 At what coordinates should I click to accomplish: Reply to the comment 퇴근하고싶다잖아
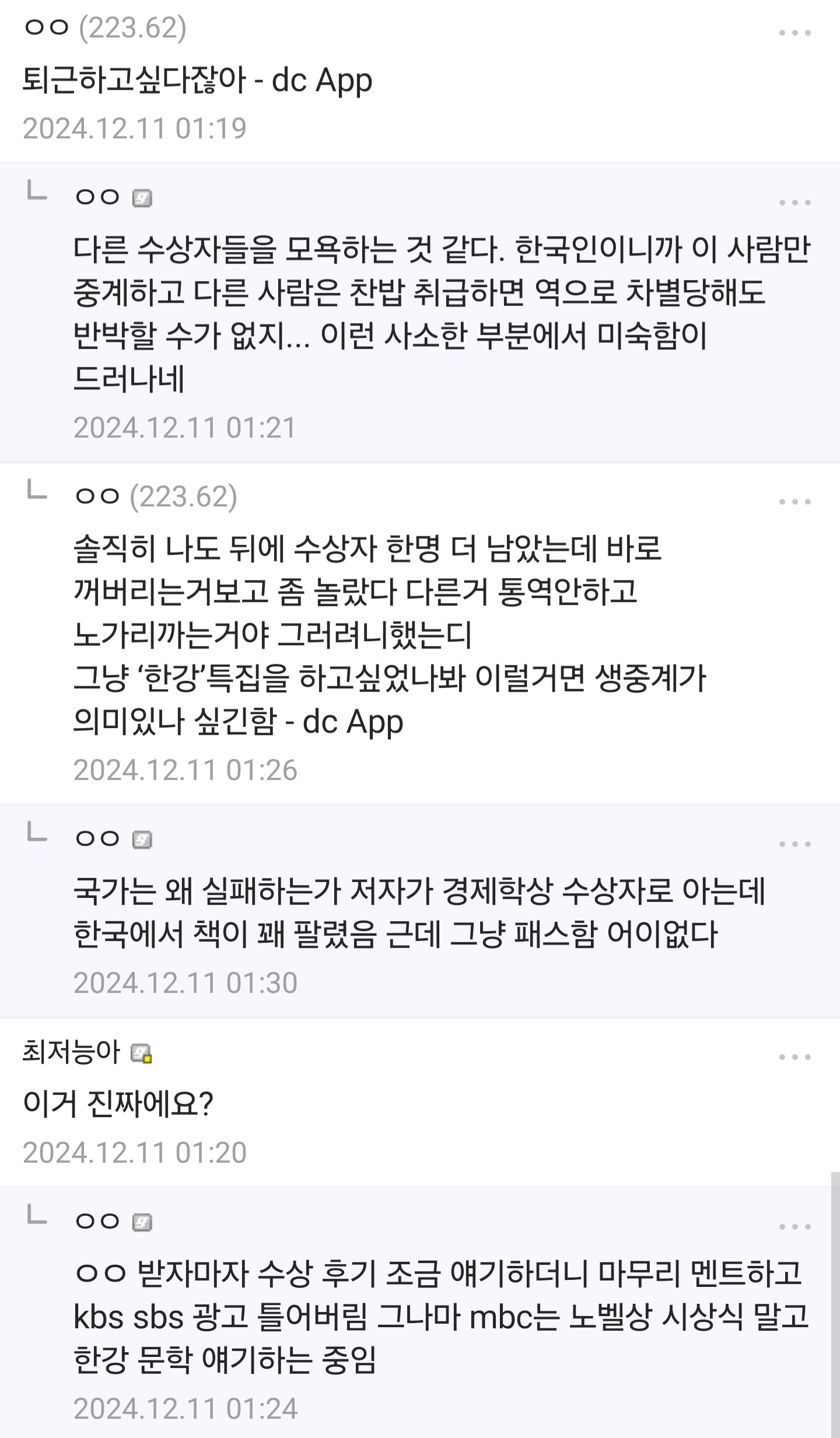pos(197,81)
